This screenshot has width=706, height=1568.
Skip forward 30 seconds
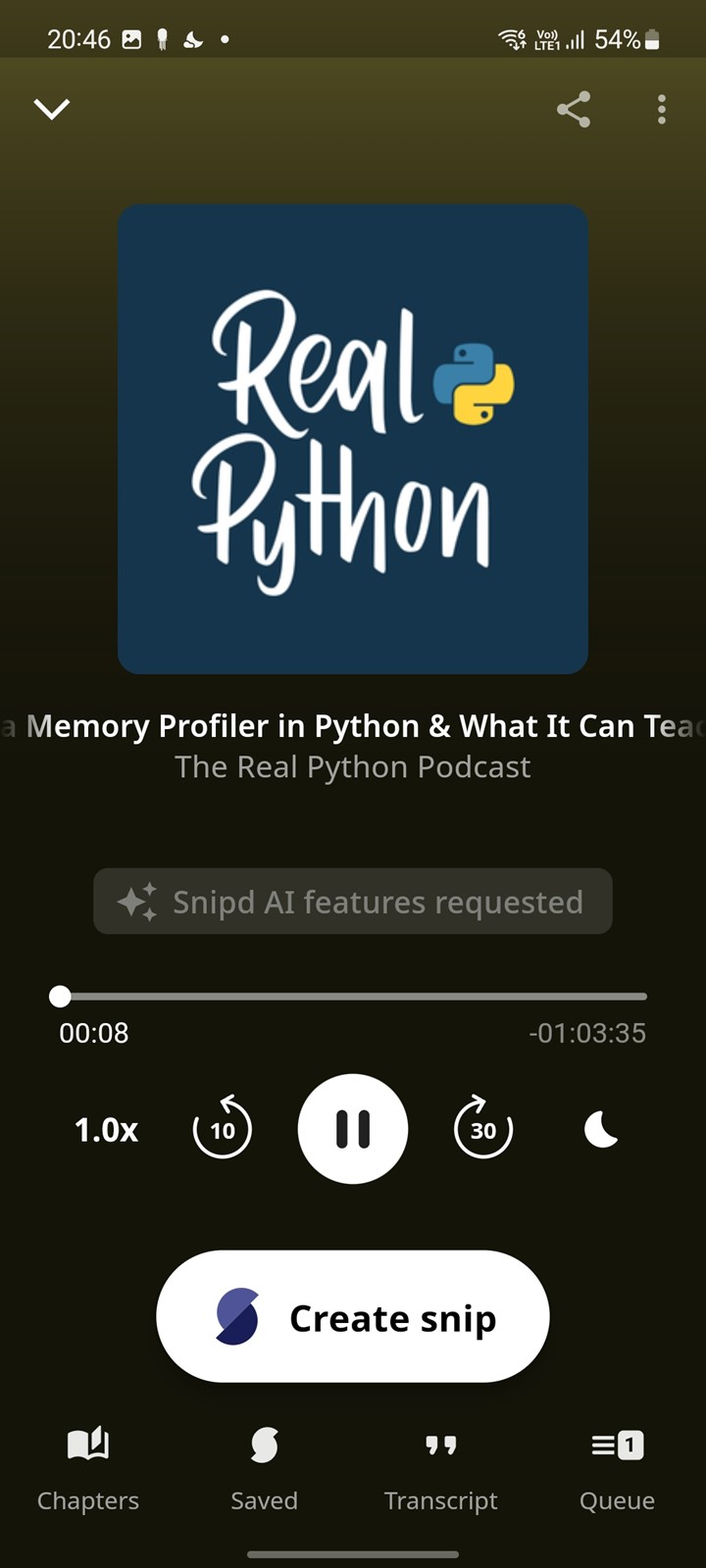[x=483, y=1128]
